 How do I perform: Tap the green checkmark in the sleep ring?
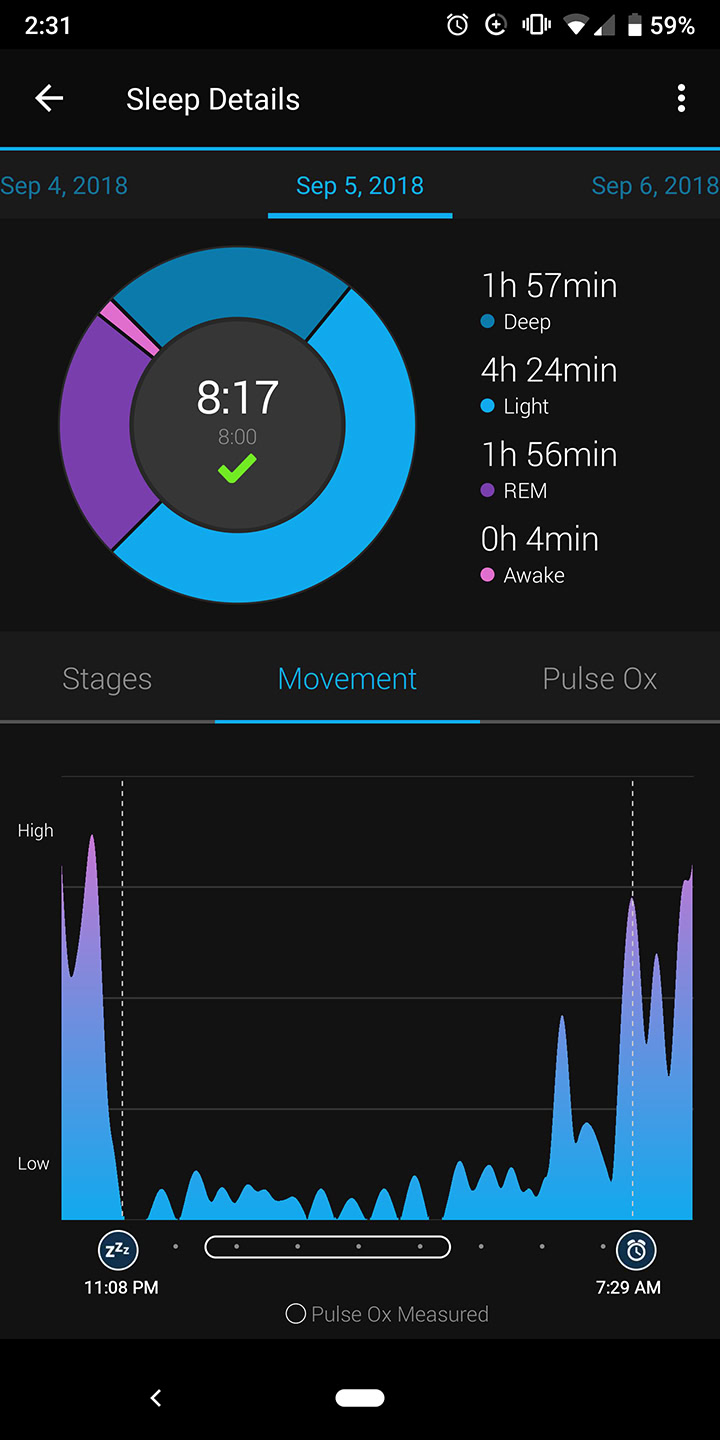point(236,467)
